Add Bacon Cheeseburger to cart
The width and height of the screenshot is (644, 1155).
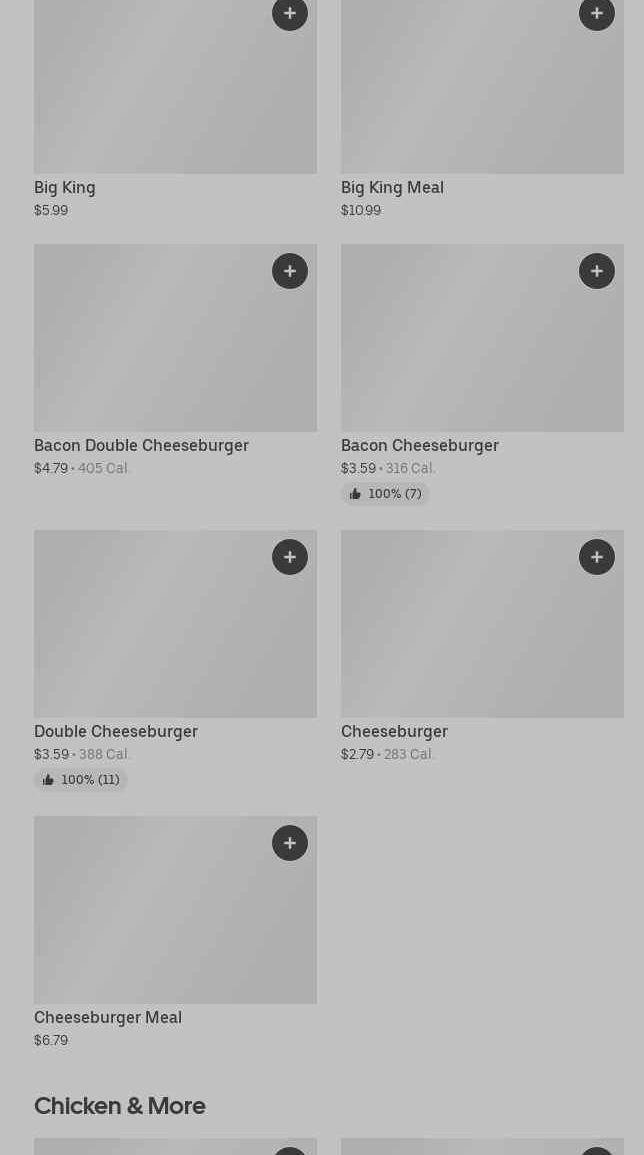click(597, 271)
